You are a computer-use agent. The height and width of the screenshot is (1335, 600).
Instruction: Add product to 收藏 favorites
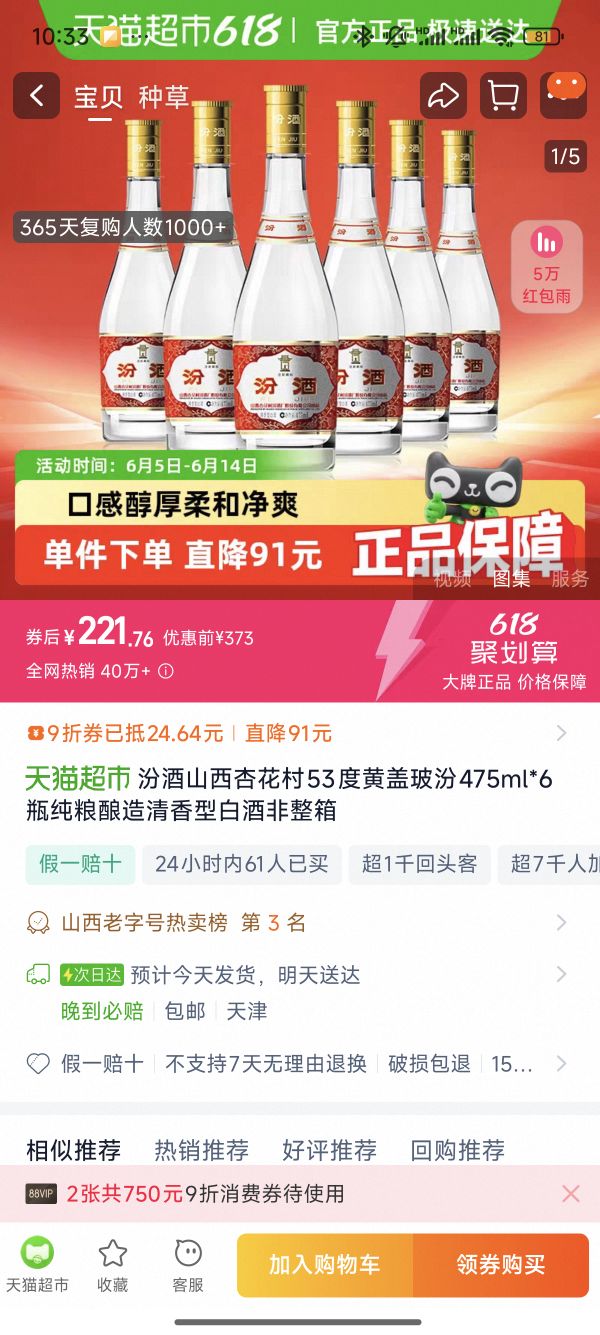click(x=112, y=1265)
